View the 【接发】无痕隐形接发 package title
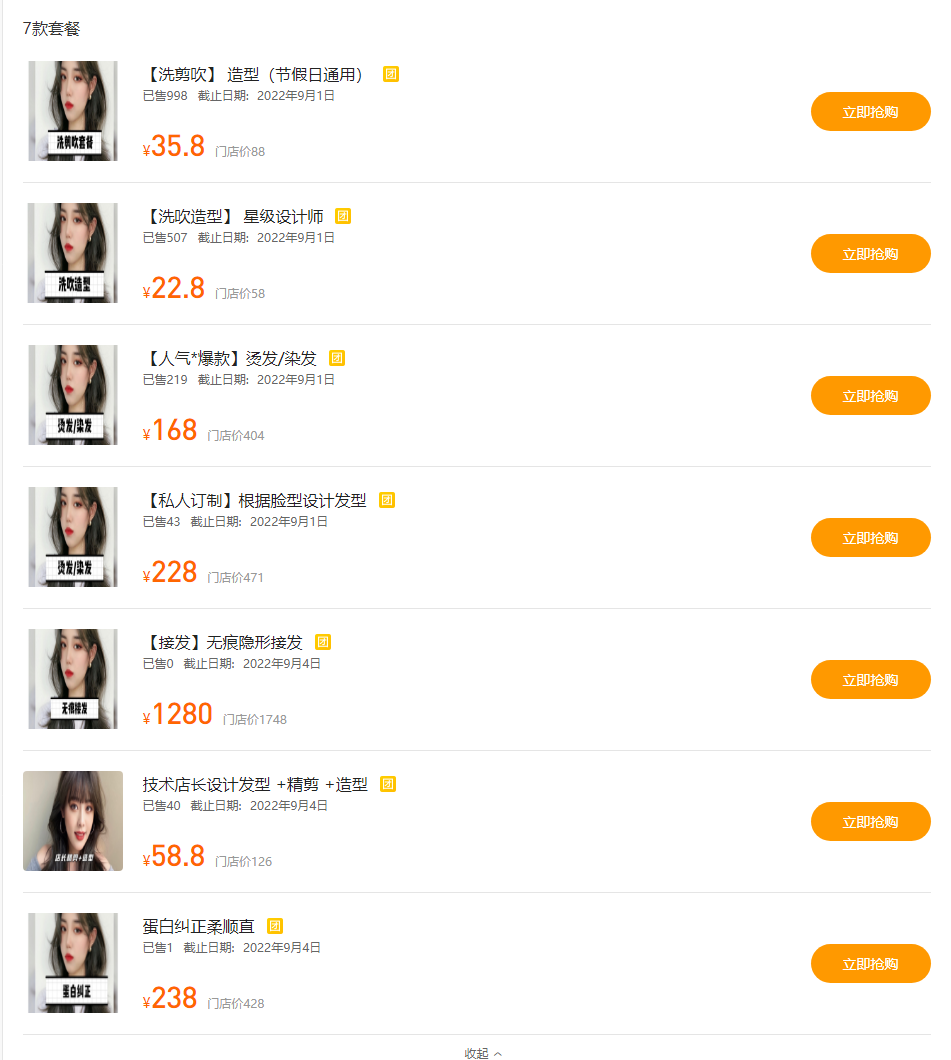 (x=223, y=642)
